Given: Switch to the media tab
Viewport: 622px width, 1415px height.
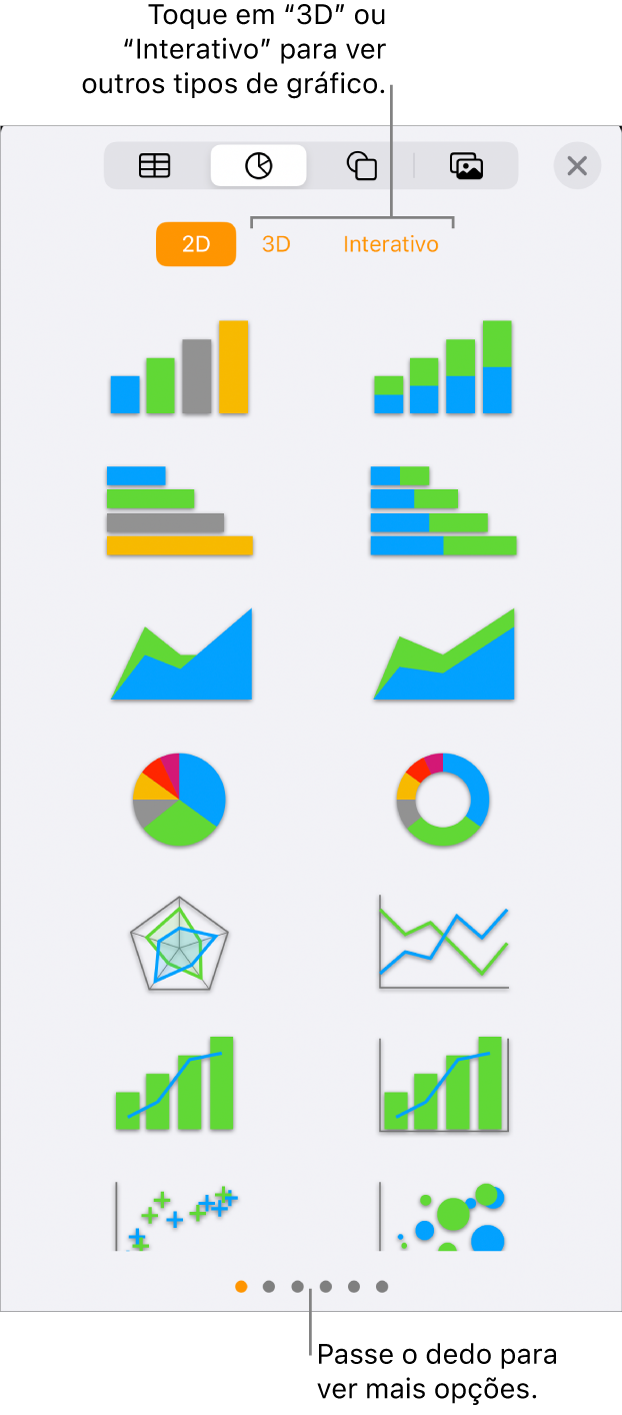Looking at the screenshot, I should [x=466, y=166].
